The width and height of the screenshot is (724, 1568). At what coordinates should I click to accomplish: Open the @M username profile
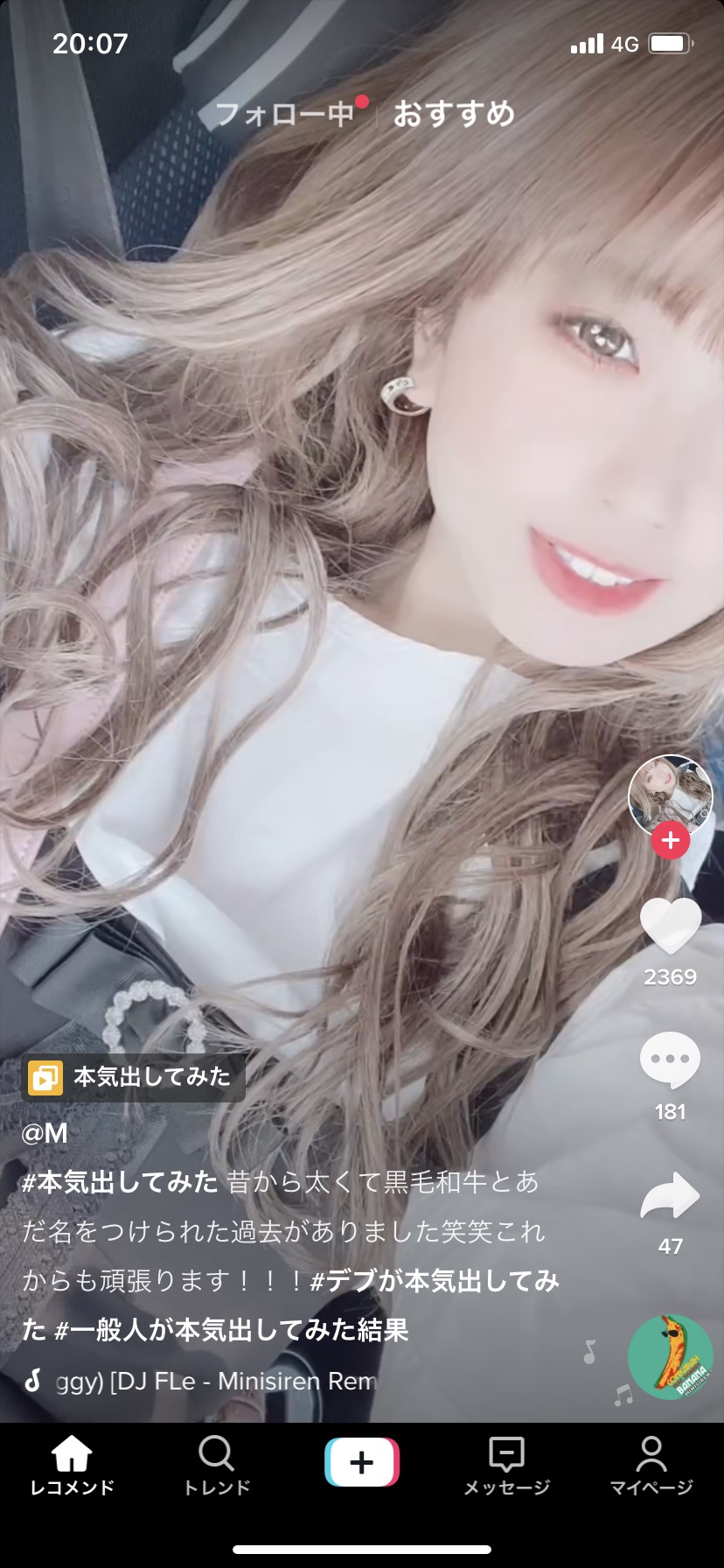point(45,1133)
